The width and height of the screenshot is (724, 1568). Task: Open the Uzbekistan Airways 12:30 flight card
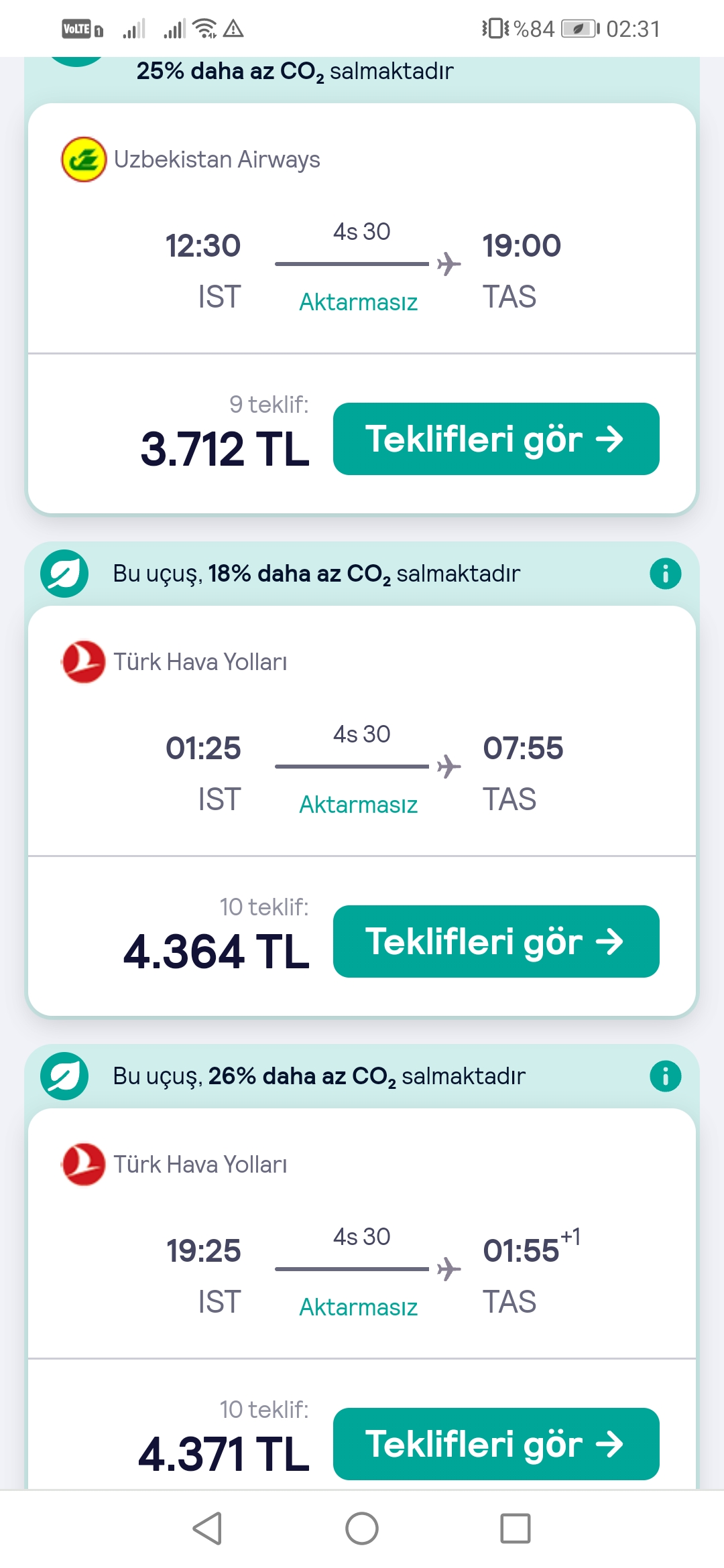[x=362, y=228]
